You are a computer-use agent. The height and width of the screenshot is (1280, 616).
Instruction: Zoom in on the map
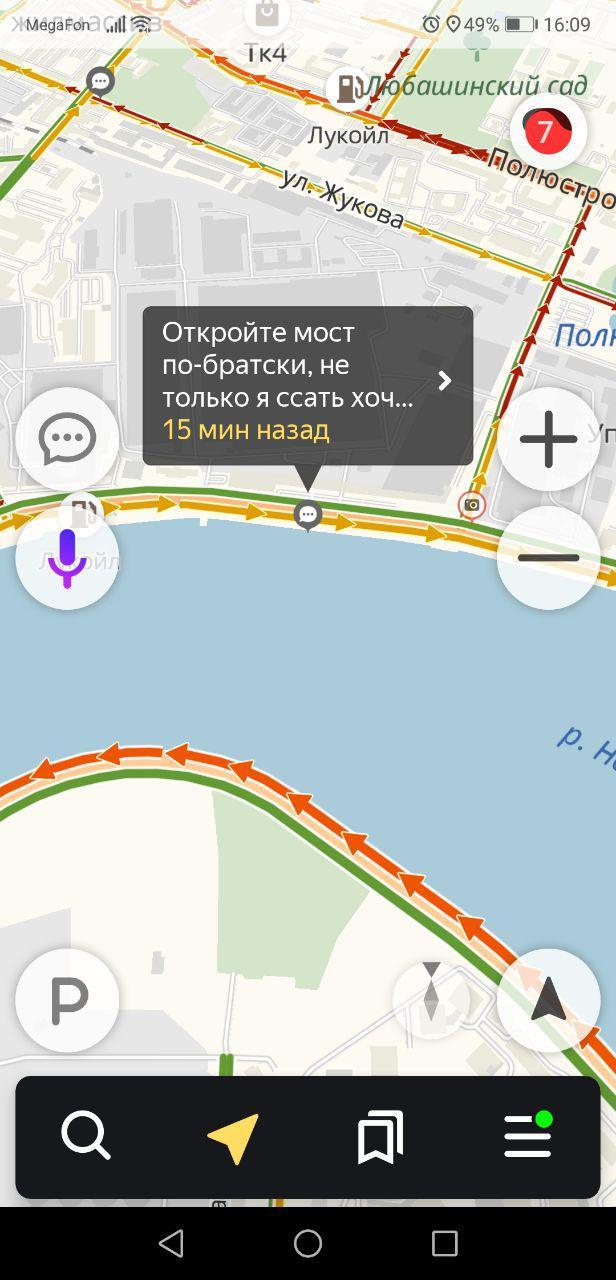point(548,440)
